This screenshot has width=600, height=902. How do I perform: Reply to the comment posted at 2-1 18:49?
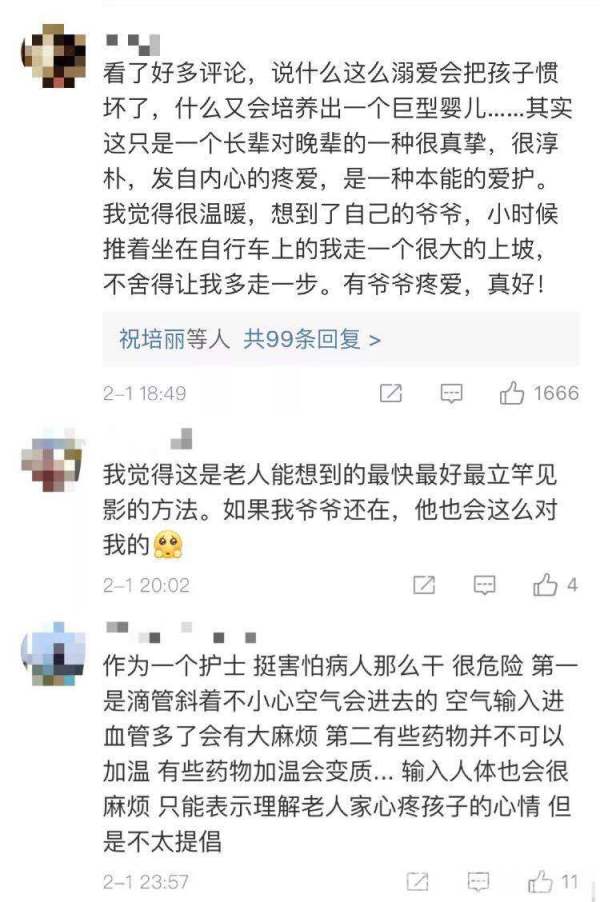[x=452, y=393]
